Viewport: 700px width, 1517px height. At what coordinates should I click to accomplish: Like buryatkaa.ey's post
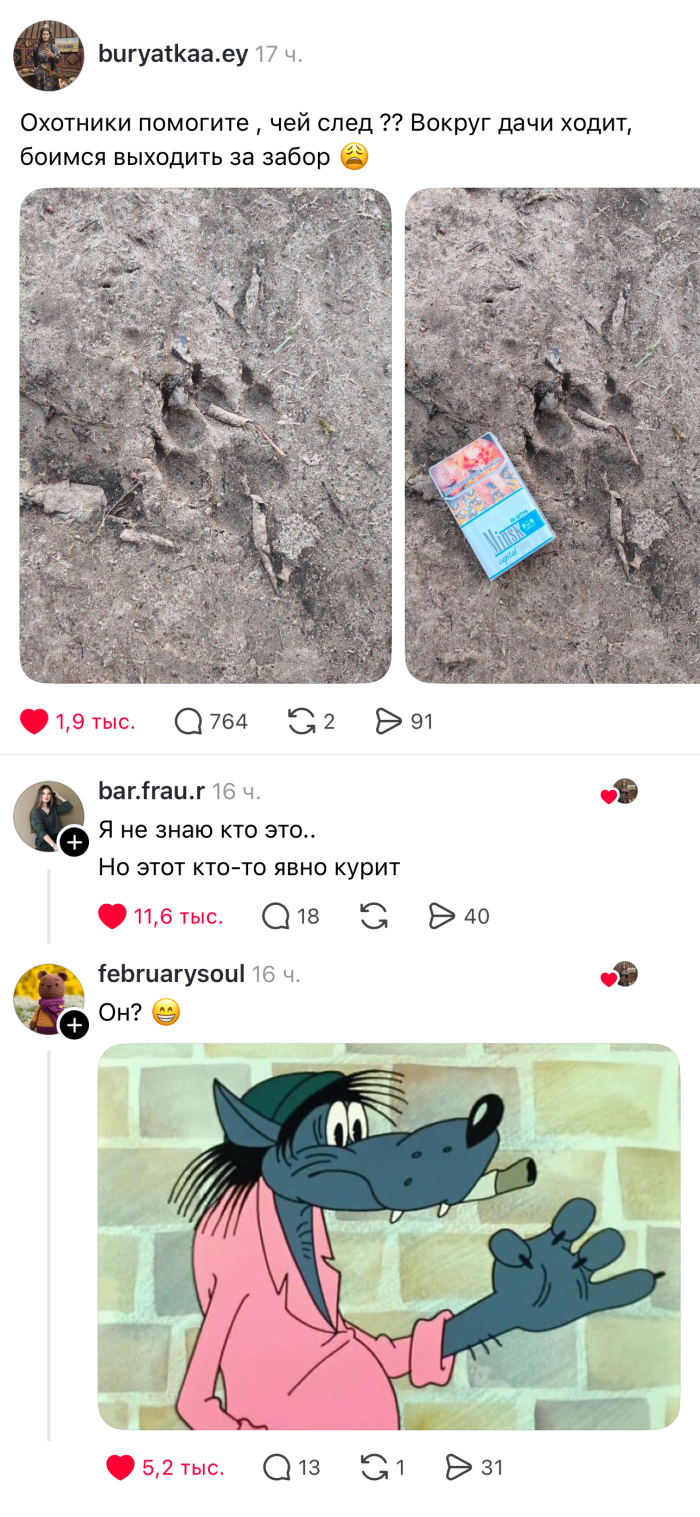[x=35, y=721]
